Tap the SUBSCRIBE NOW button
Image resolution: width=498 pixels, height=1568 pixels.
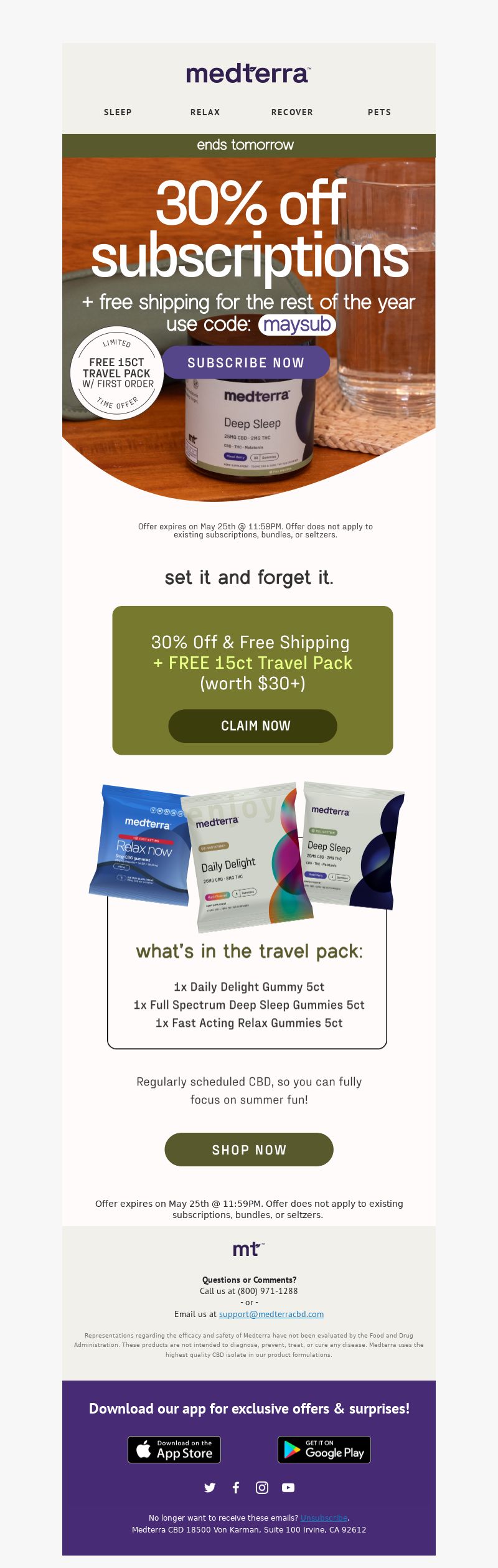(246, 362)
